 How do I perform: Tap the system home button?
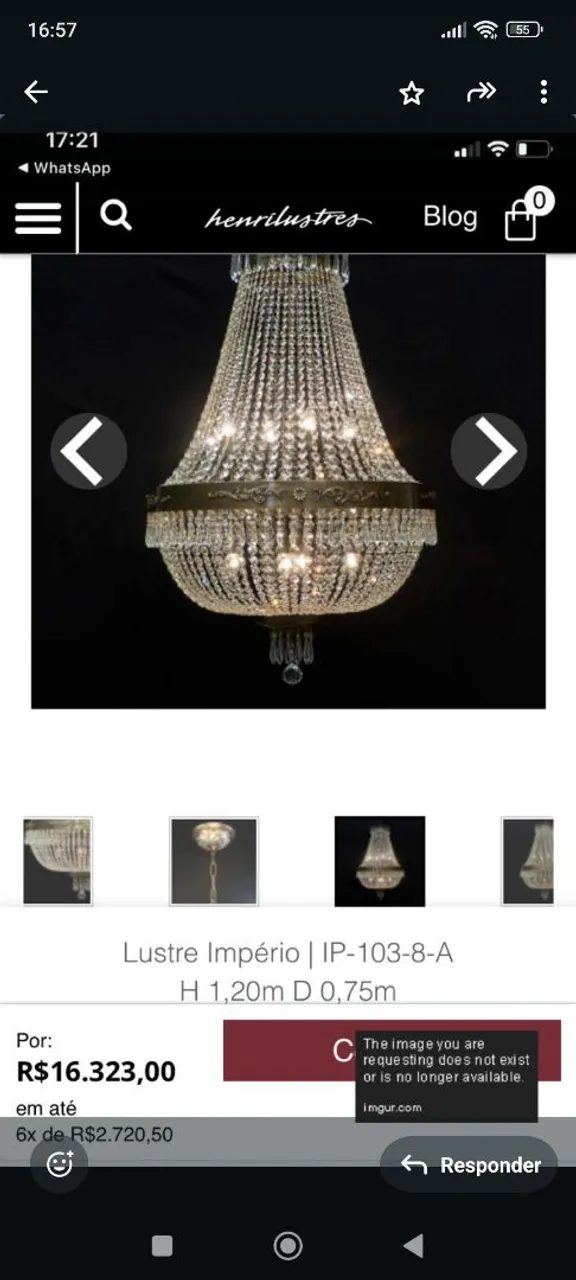coord(288,1245)
